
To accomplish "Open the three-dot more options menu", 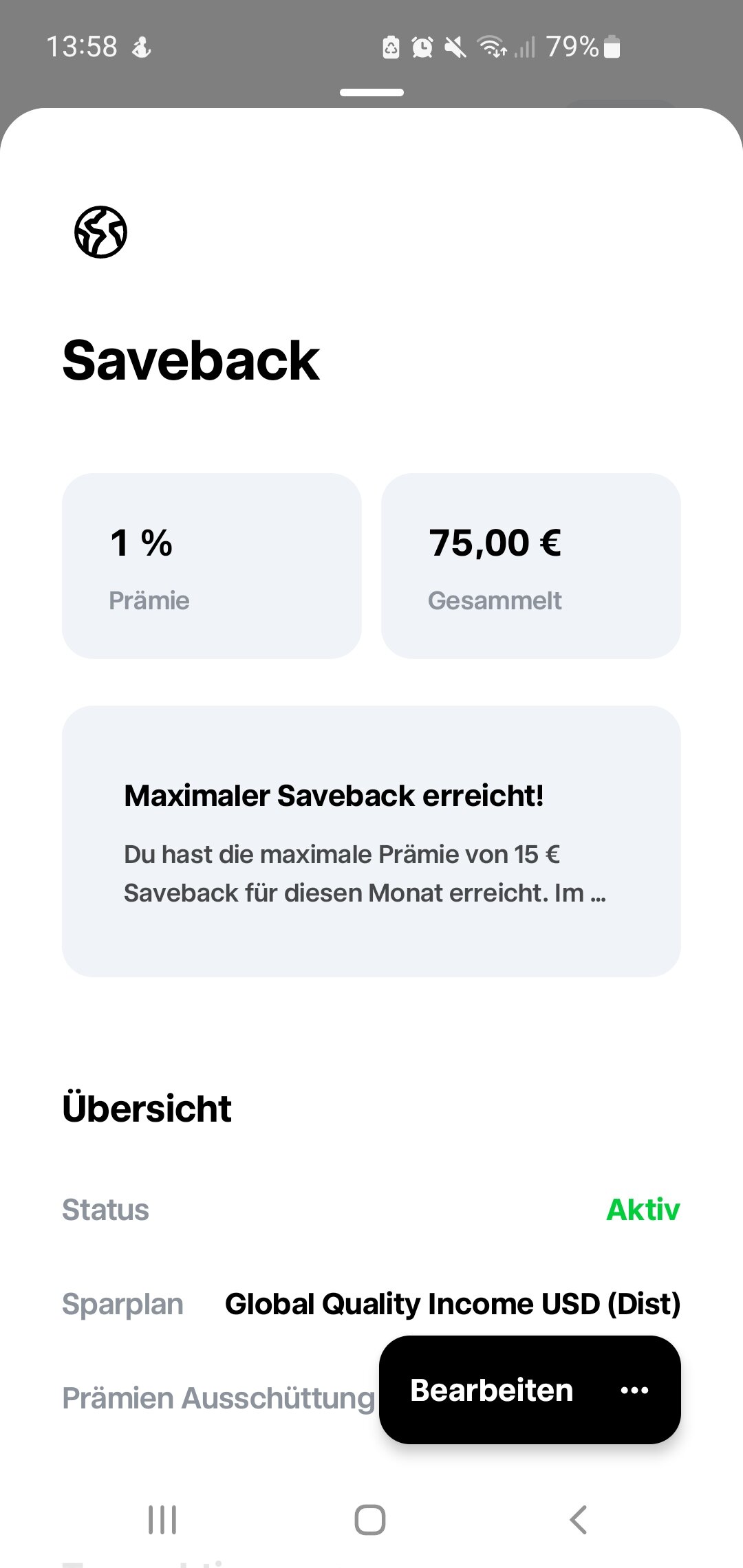I will click(634, 1390).
